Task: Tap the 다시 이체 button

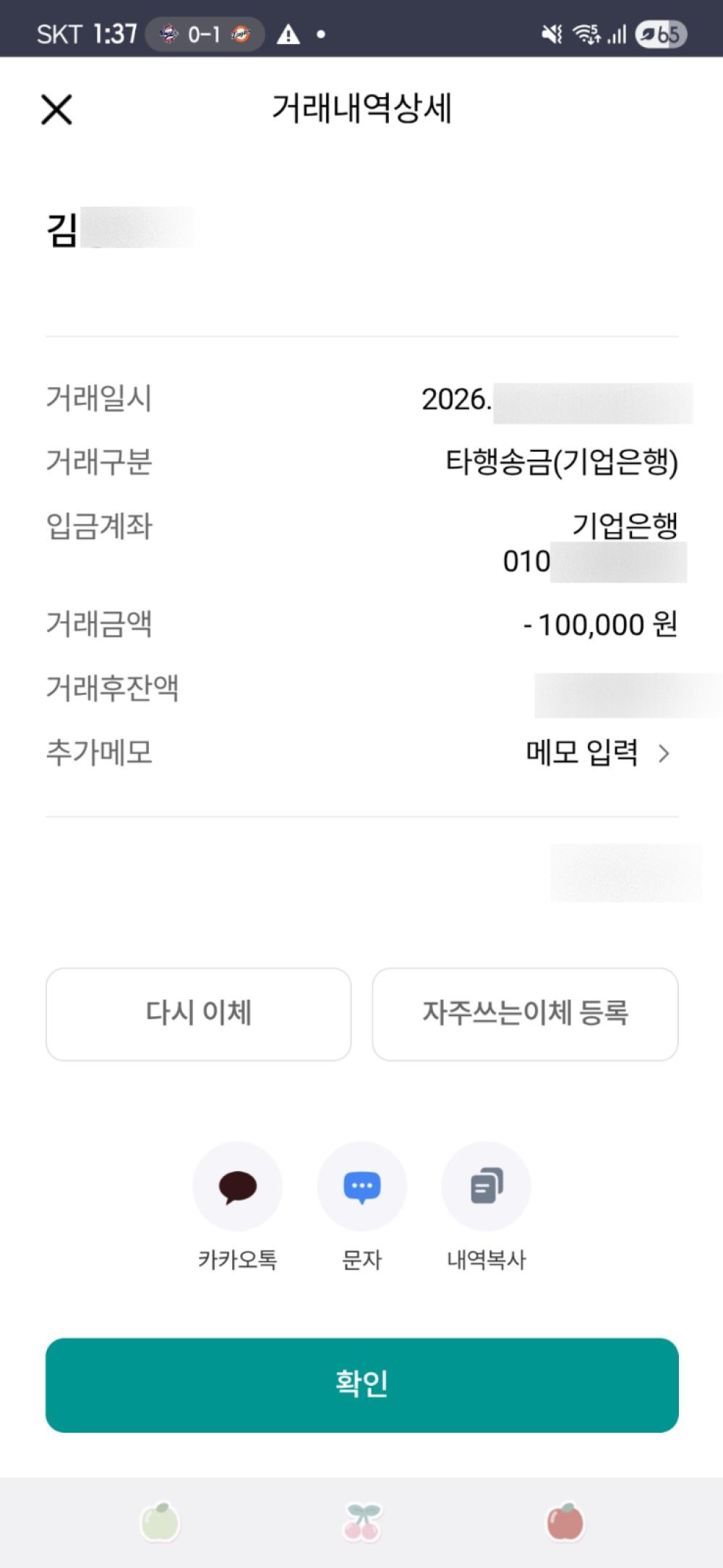Action: tap(199, 1013)
